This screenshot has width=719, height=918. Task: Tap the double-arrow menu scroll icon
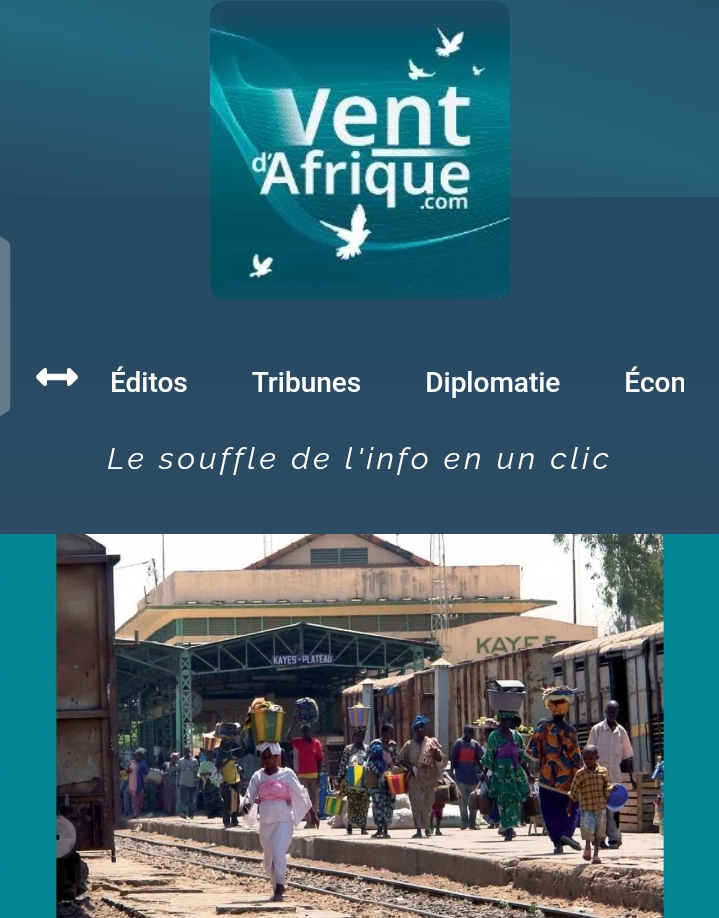(x=57, y=378)
